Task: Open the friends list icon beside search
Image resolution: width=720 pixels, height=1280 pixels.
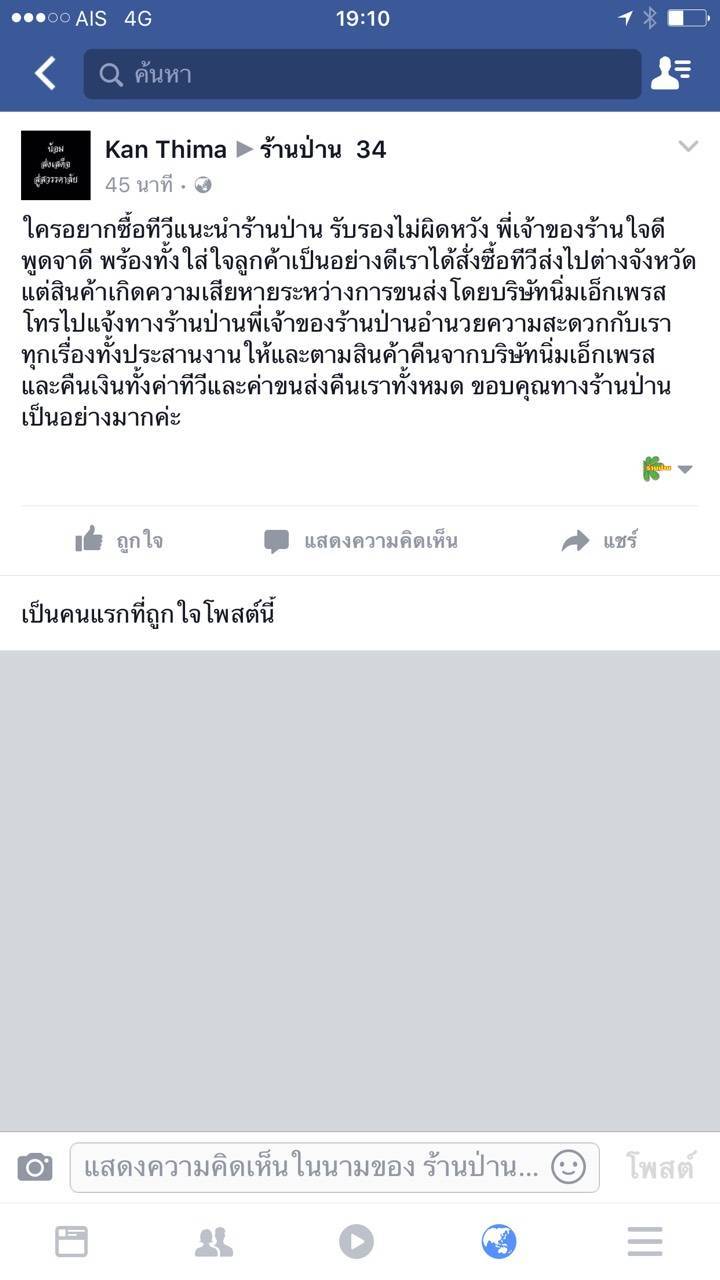Action: click(x=670, y=74)
